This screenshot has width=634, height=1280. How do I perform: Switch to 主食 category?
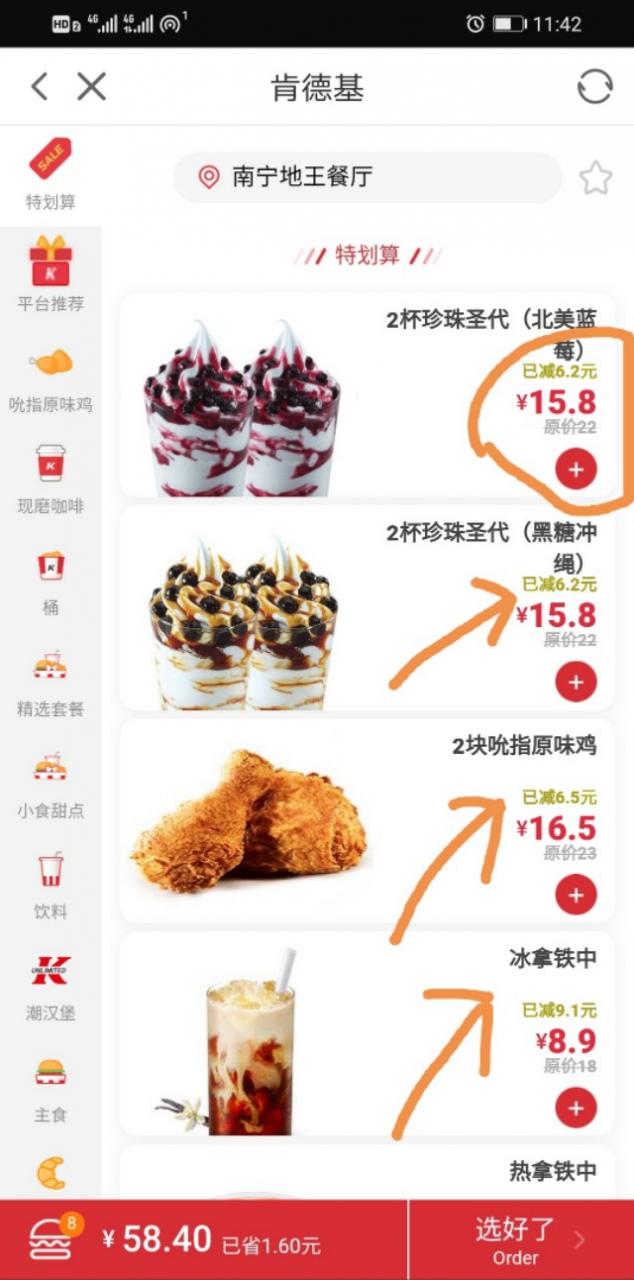pos(50,1087)
